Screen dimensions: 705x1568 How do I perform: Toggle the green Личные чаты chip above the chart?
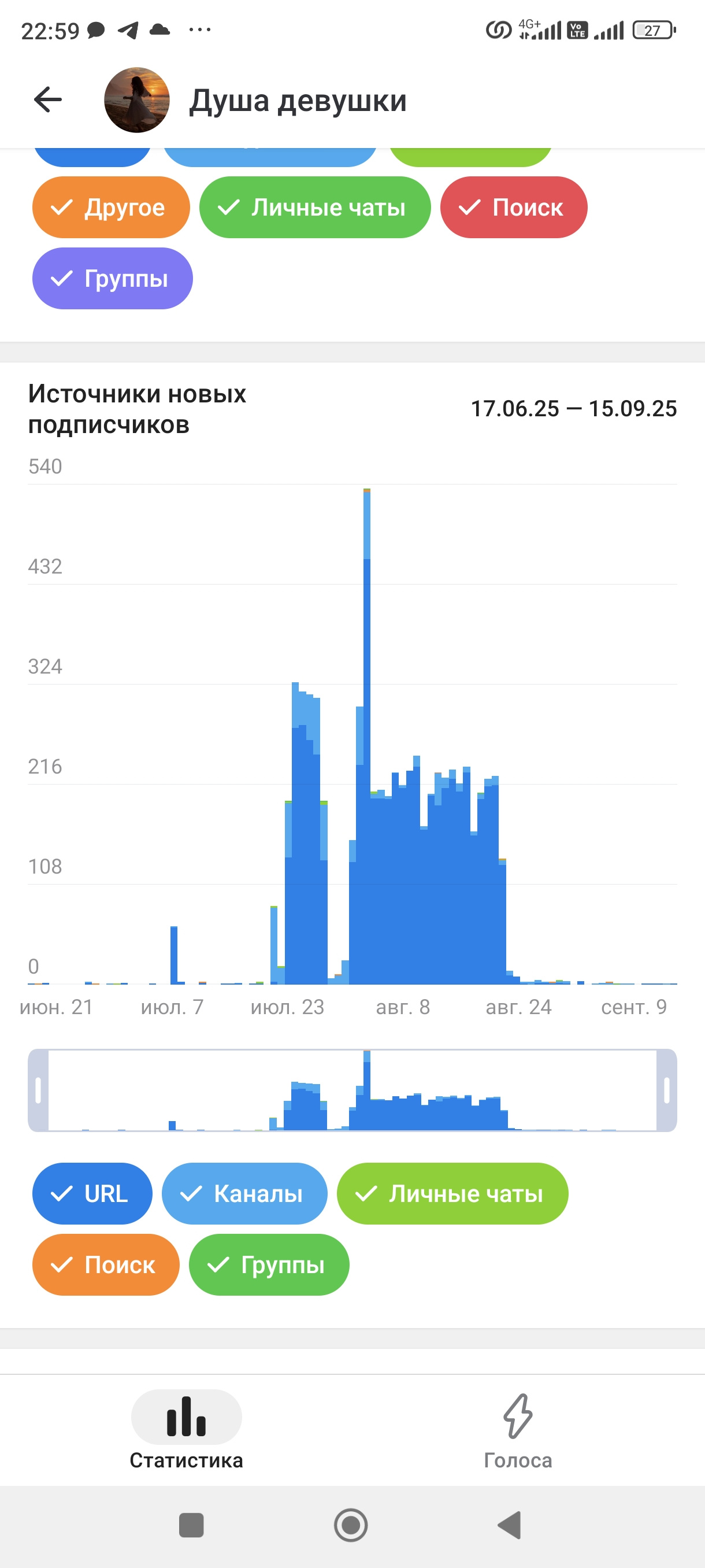point(314,208)
